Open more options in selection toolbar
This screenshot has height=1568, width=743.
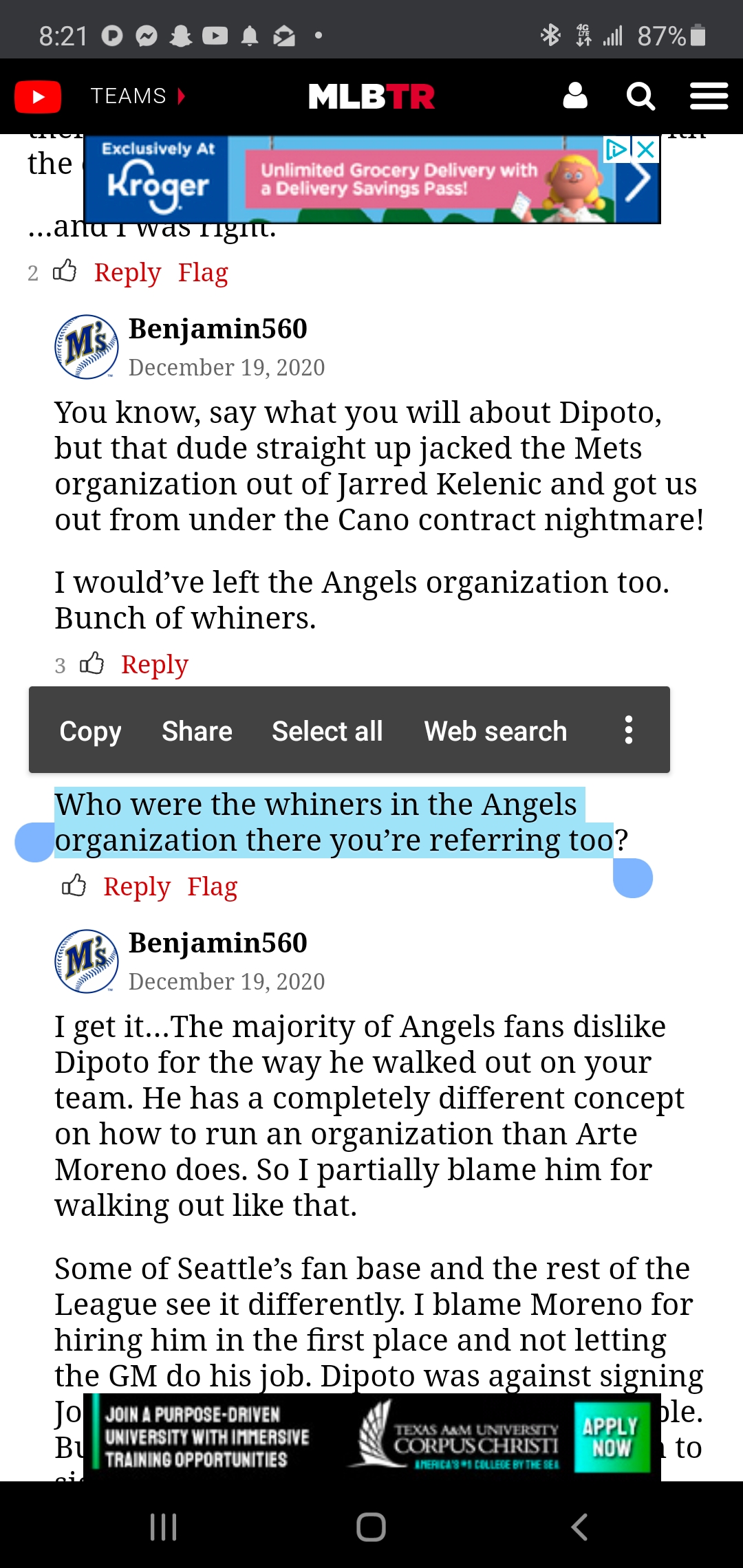point(628,730)
